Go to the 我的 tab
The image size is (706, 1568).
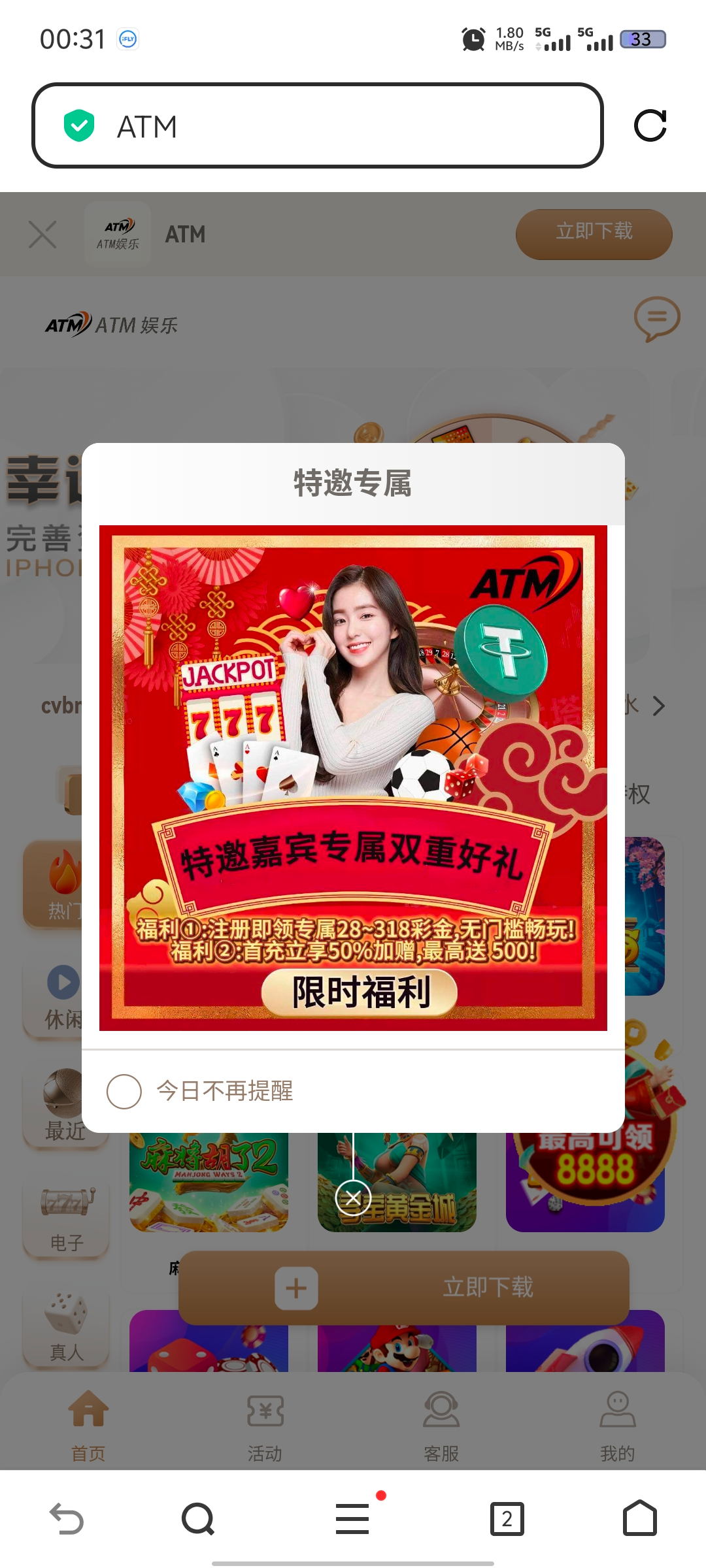[617, 1424]
